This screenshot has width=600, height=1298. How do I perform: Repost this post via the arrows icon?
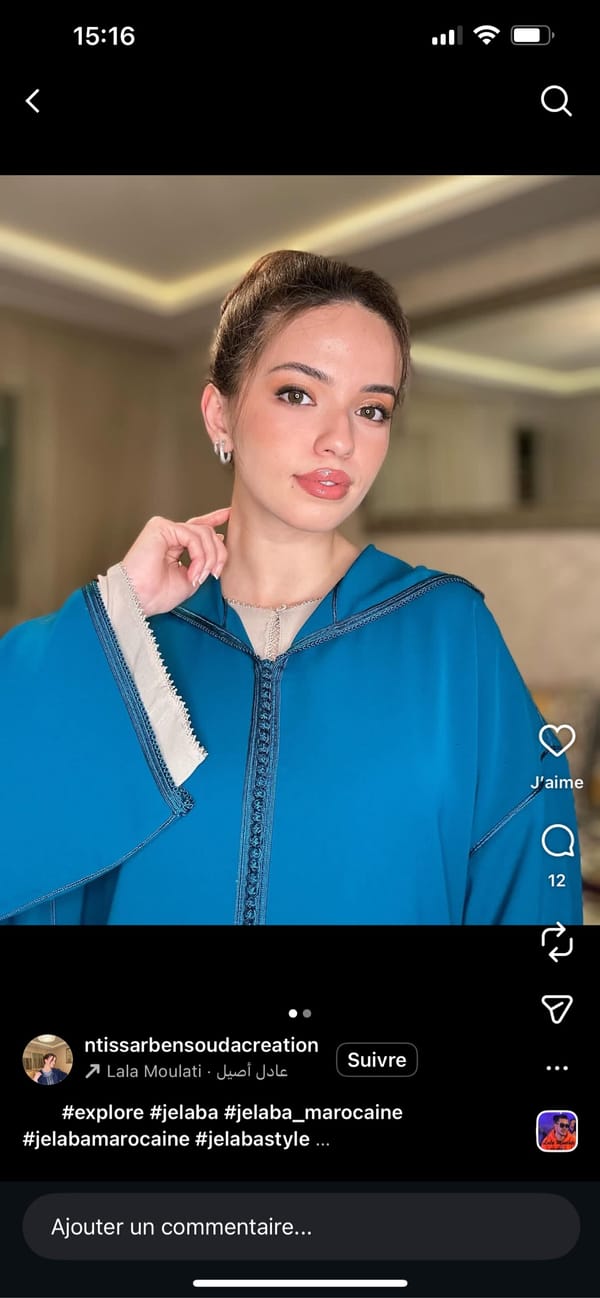point(556,942)
